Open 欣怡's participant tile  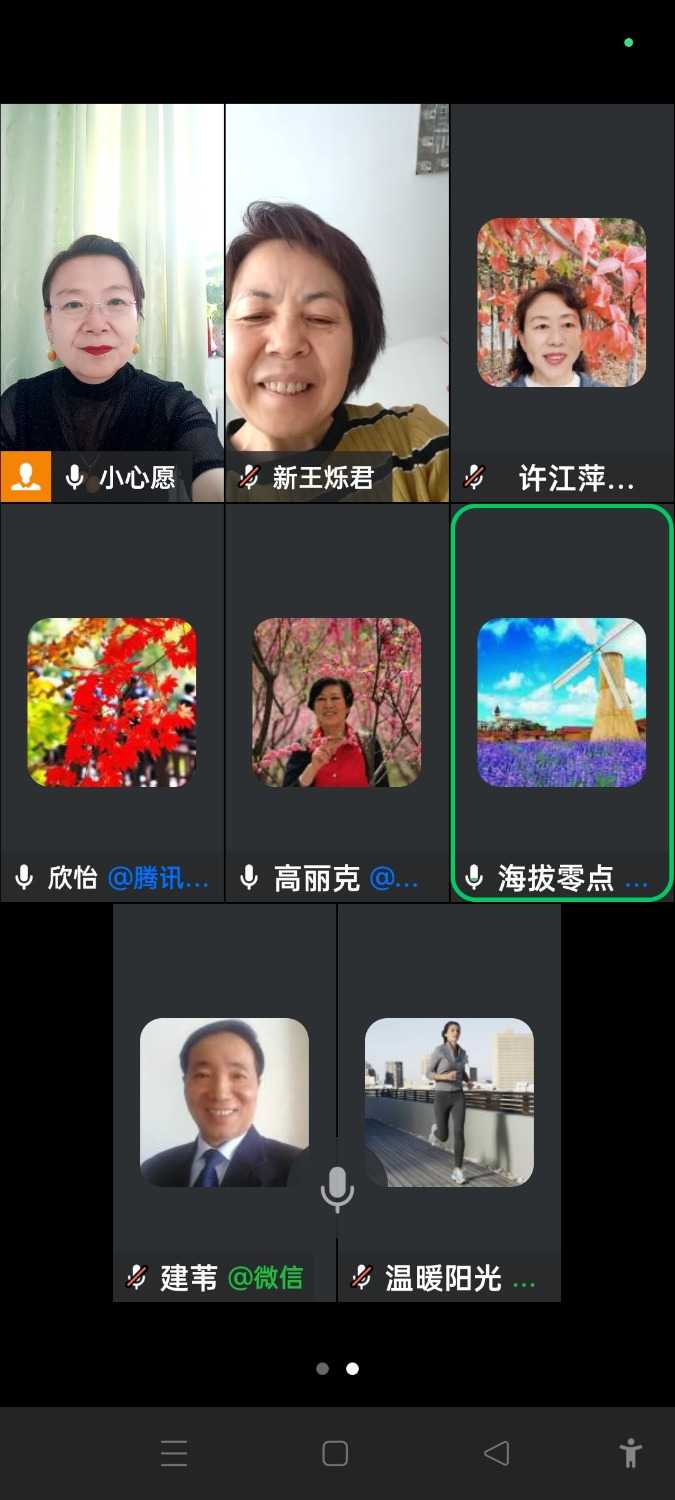[x=112, y=702]
